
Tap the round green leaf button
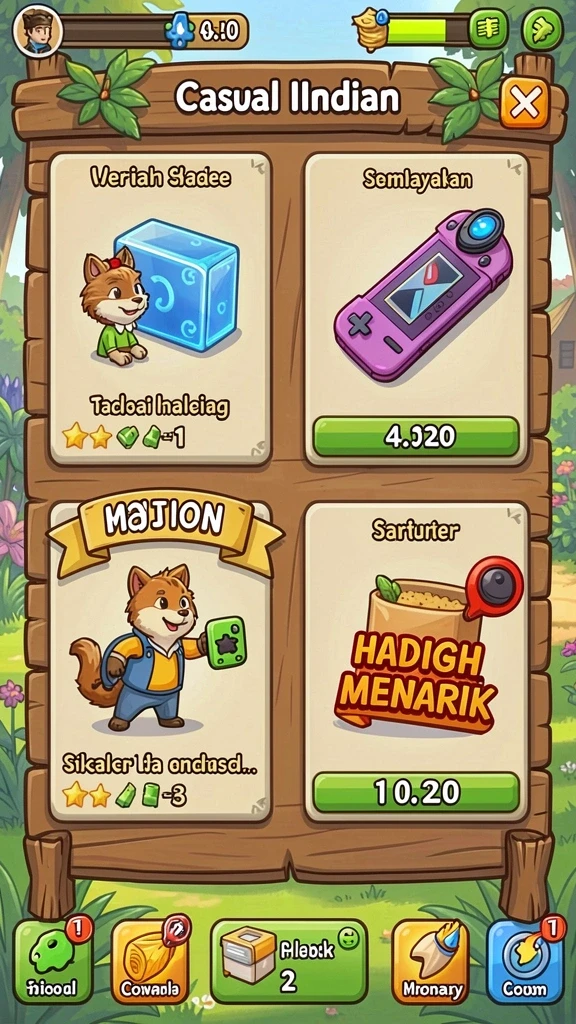tap(543, 29)
